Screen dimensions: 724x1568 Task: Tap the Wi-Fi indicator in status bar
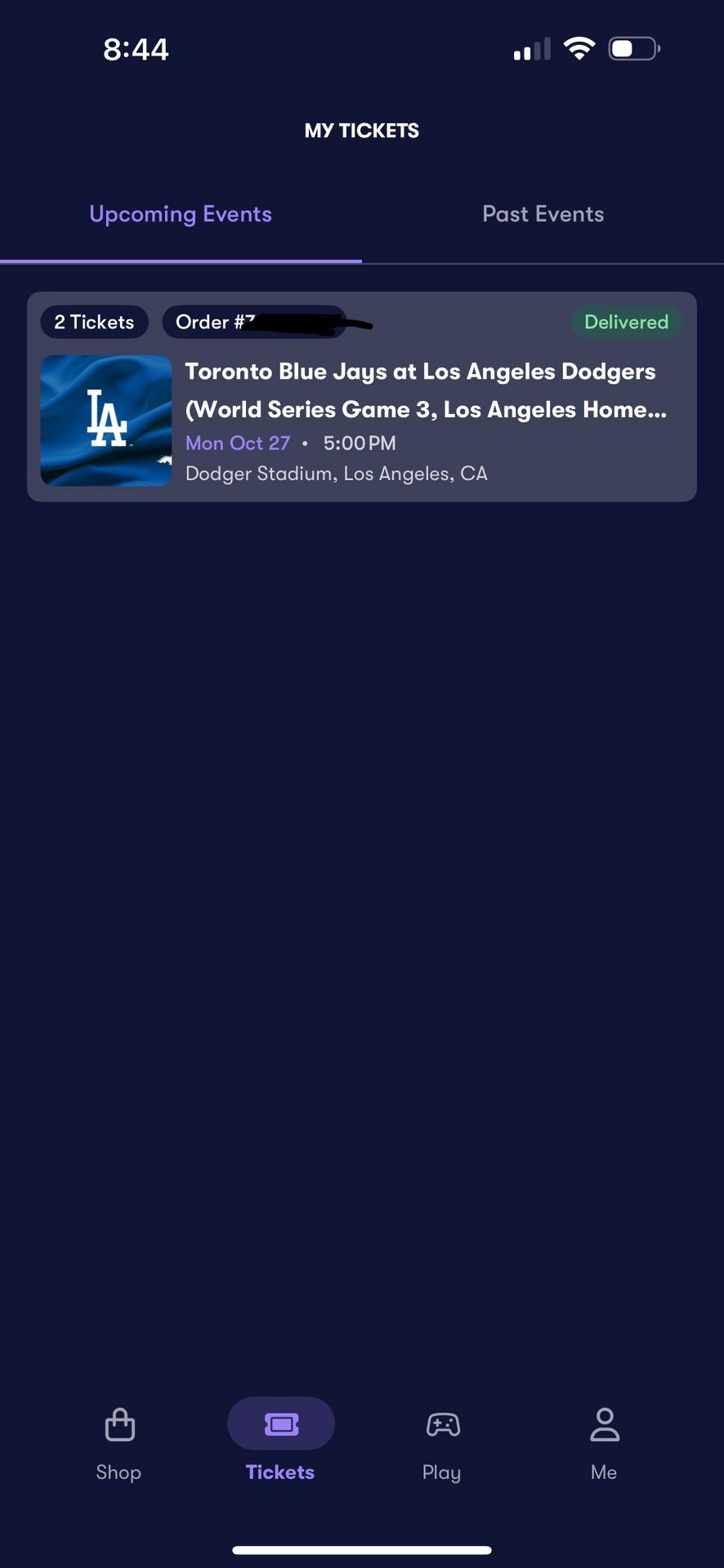pos(580,47)
